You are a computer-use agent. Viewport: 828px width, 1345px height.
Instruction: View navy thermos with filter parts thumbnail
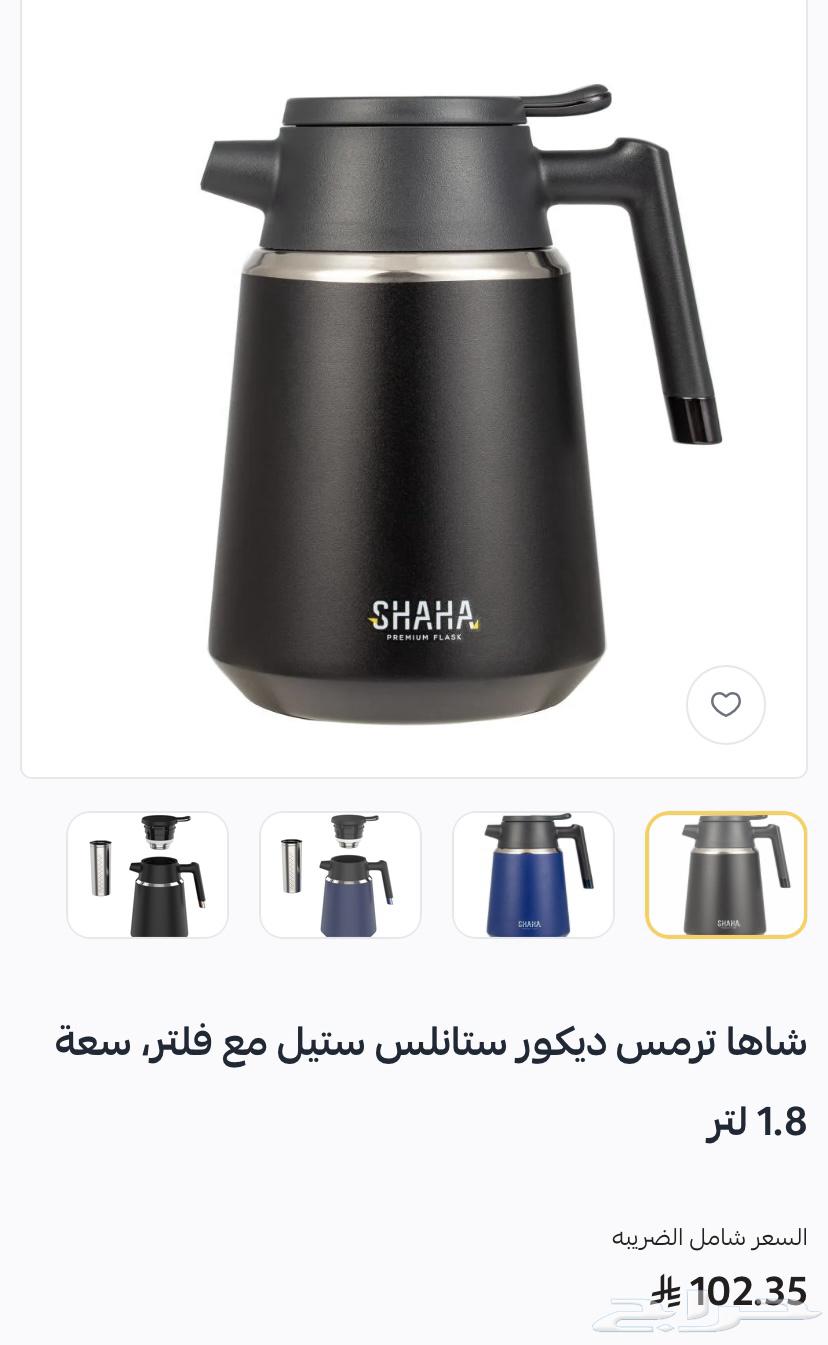(340, 875)
